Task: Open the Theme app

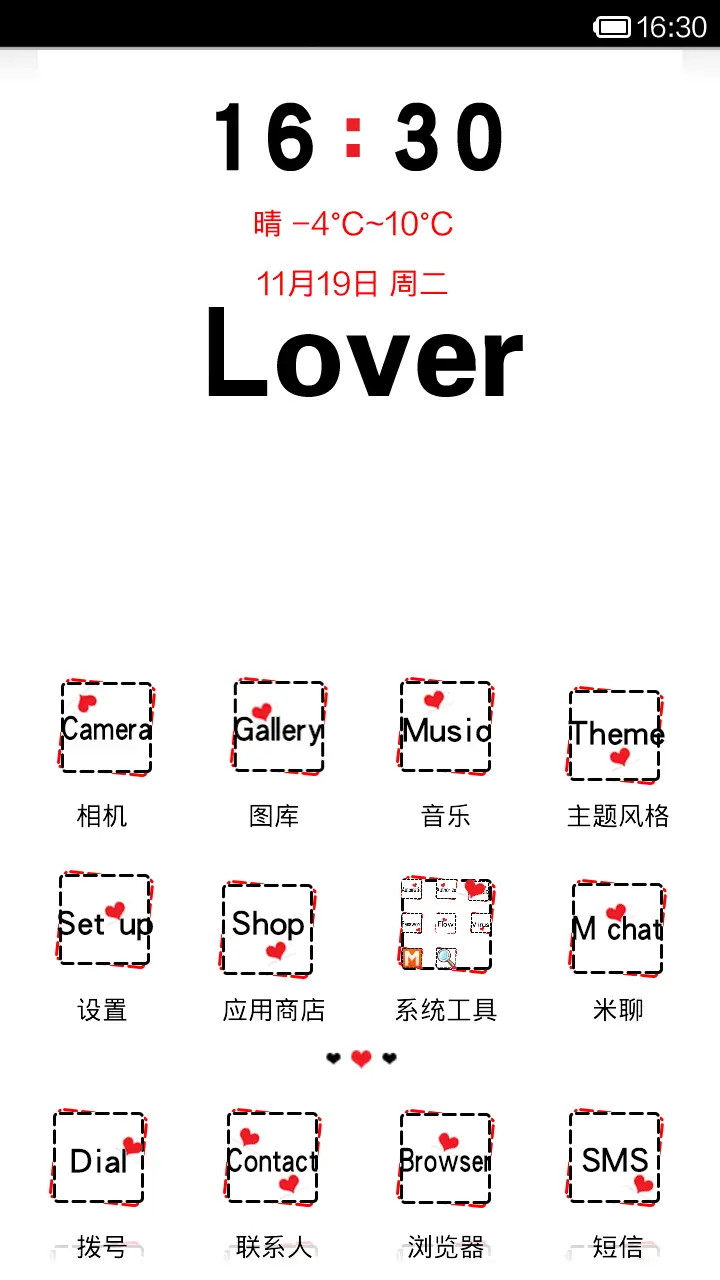Action: (x=616, y=734)
